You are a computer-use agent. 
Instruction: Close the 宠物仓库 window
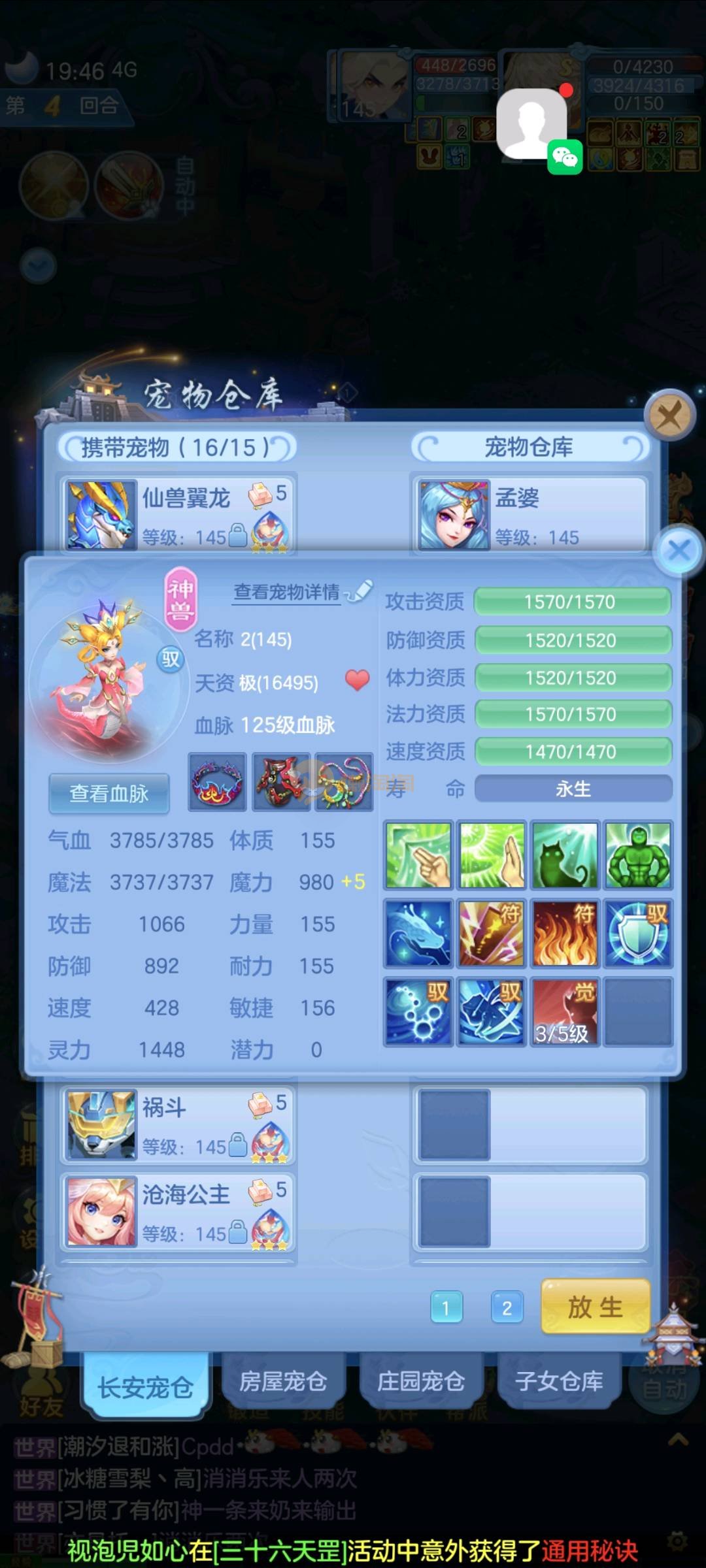(668, 414)
